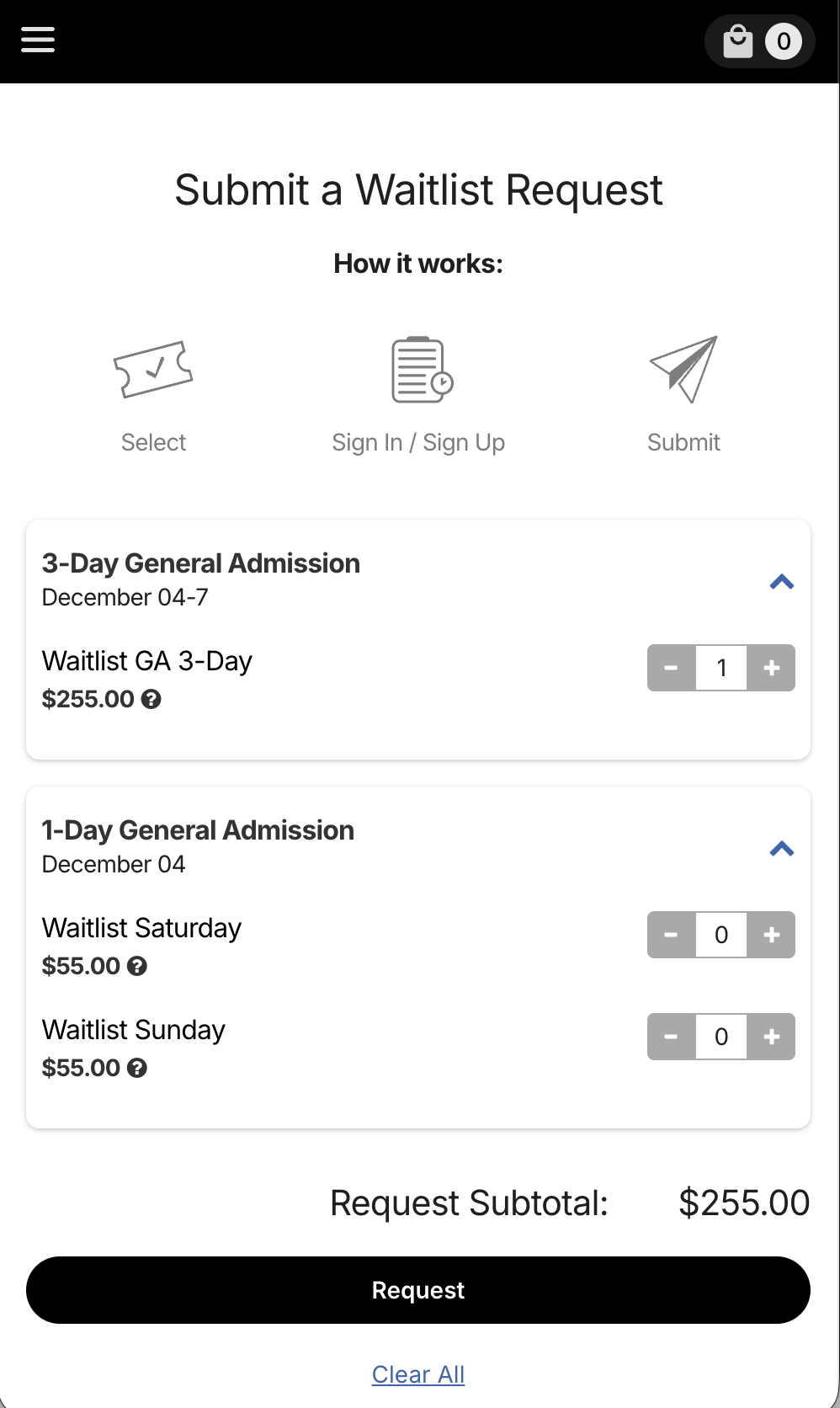This screenshot has width=840, height=1408.
Task: Decrease Waitlist Saturday quantity
Action: coord(671,935)
